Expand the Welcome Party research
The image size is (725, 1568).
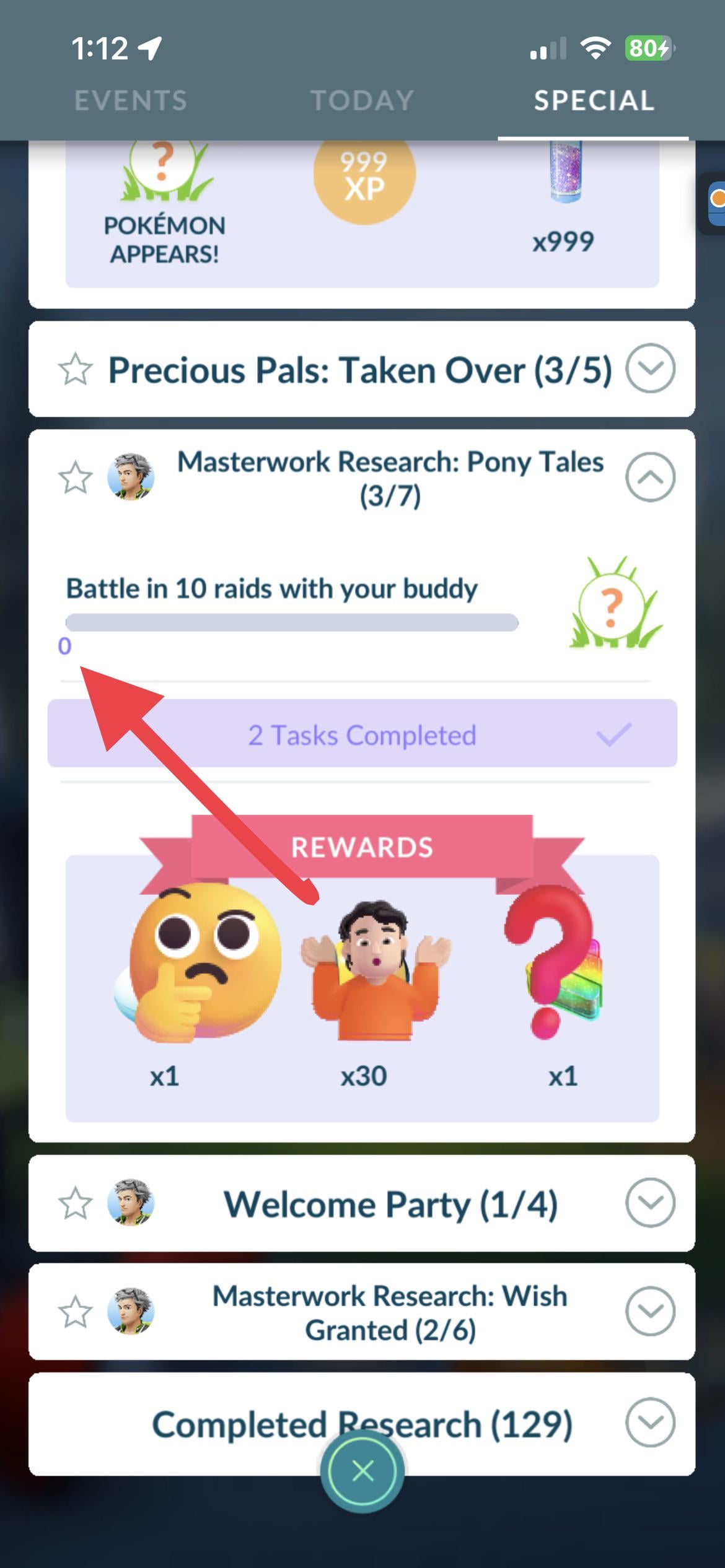[649, 1203]
